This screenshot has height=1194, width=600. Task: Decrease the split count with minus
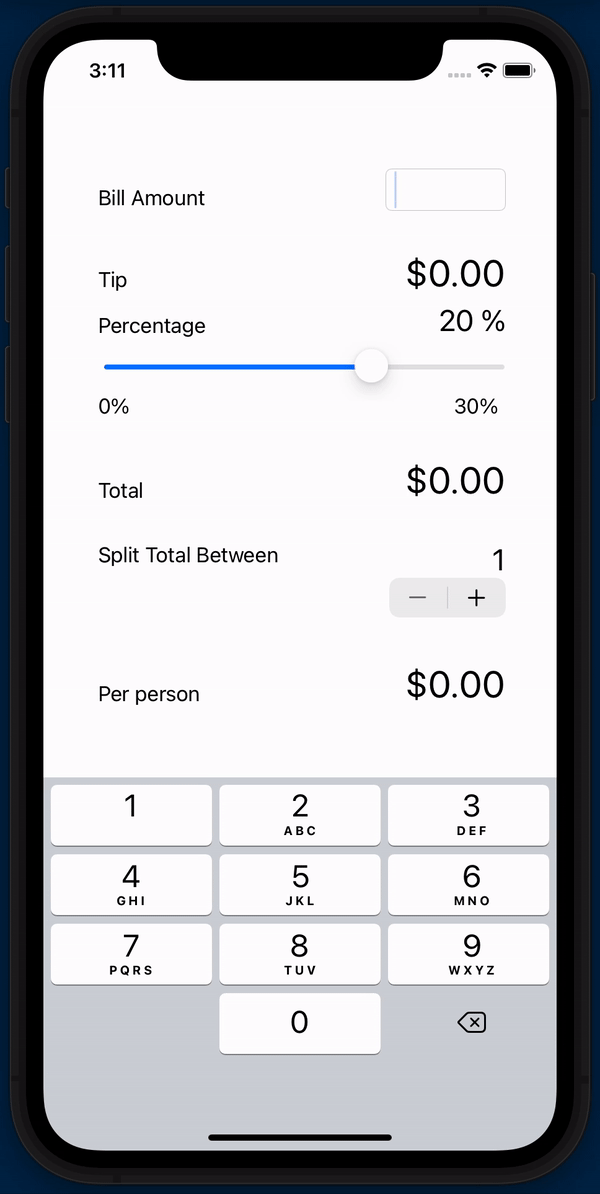418,598
